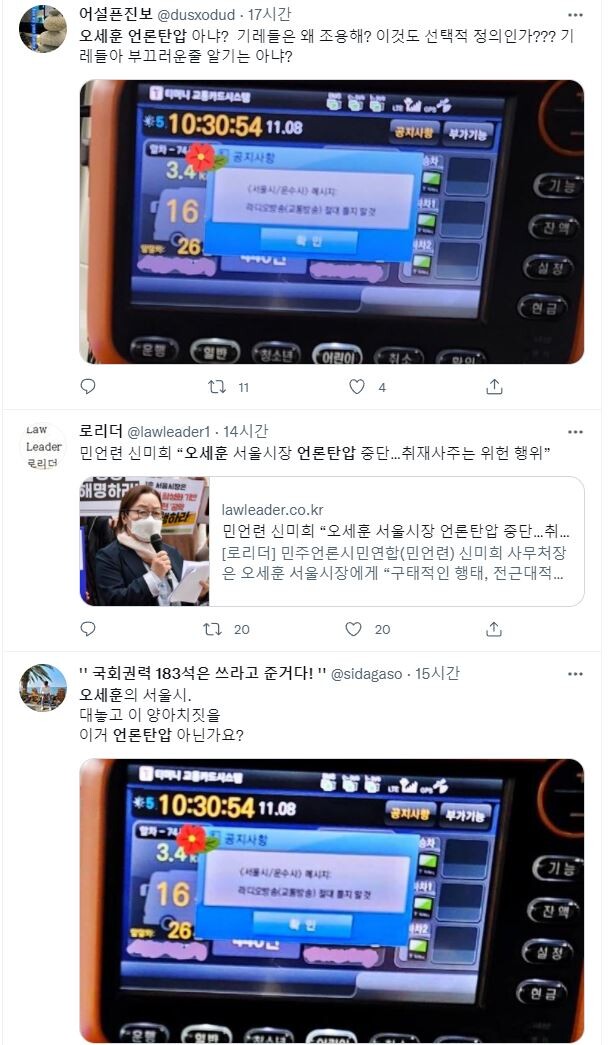Image resolution: width=613 pixels, height=1045 pixels.
Task: Open the @lawleader1 handle link
Action: click(x=168, y=431)
